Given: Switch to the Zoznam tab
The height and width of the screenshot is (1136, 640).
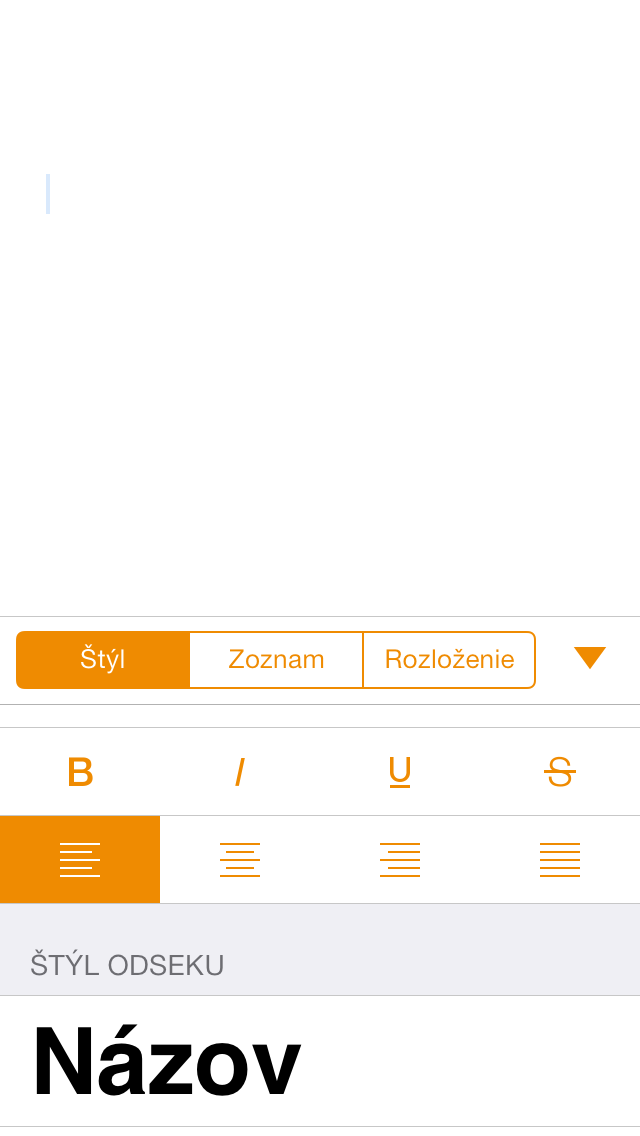Looking at the screenshot, I should pyautogui.click(x=276, y=659).
